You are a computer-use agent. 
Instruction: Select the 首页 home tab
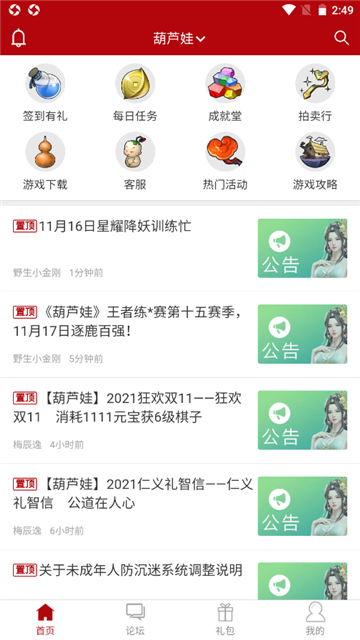tap(45, 620)
